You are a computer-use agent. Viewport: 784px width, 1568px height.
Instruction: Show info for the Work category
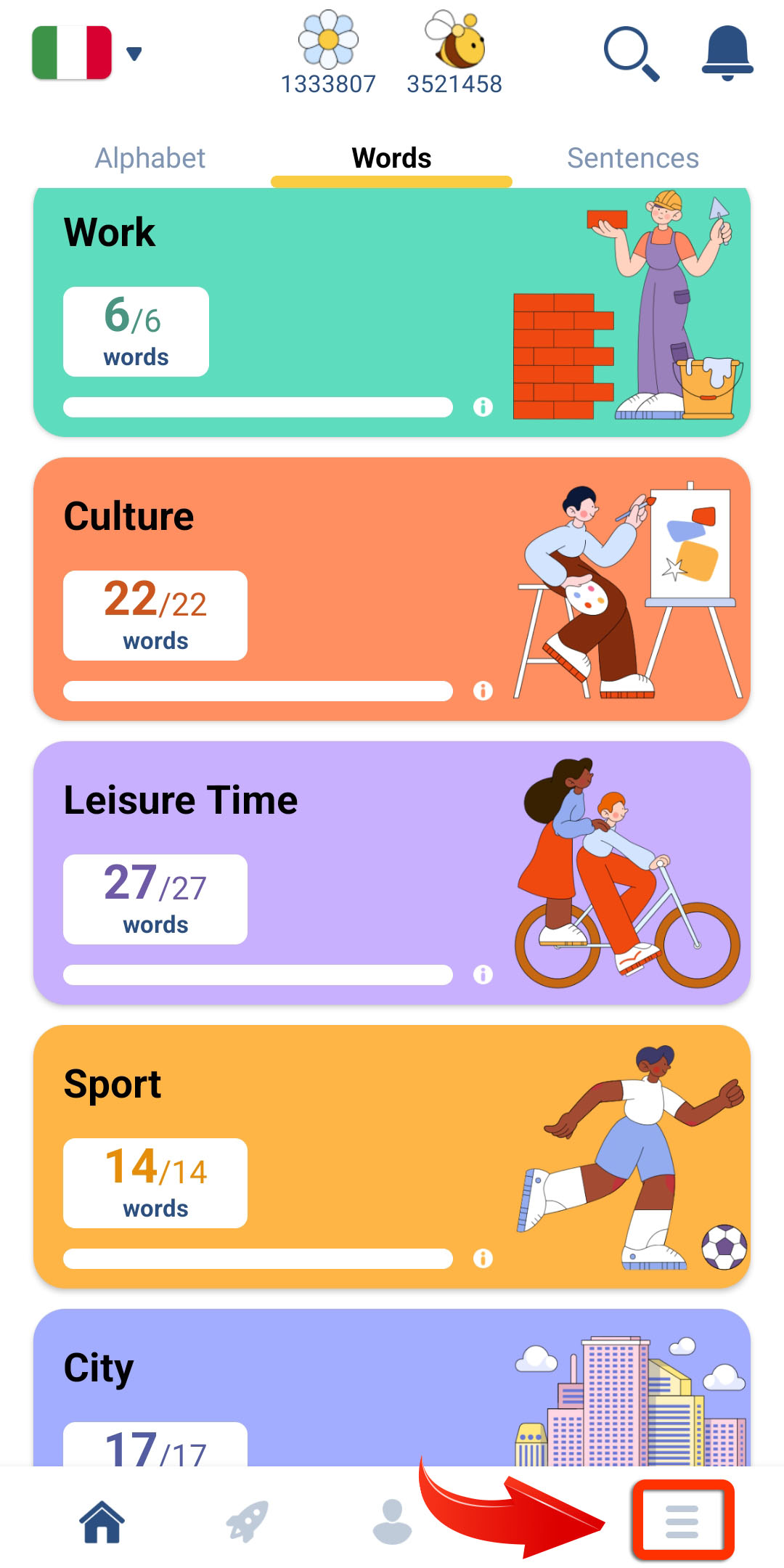click(483, 407)
